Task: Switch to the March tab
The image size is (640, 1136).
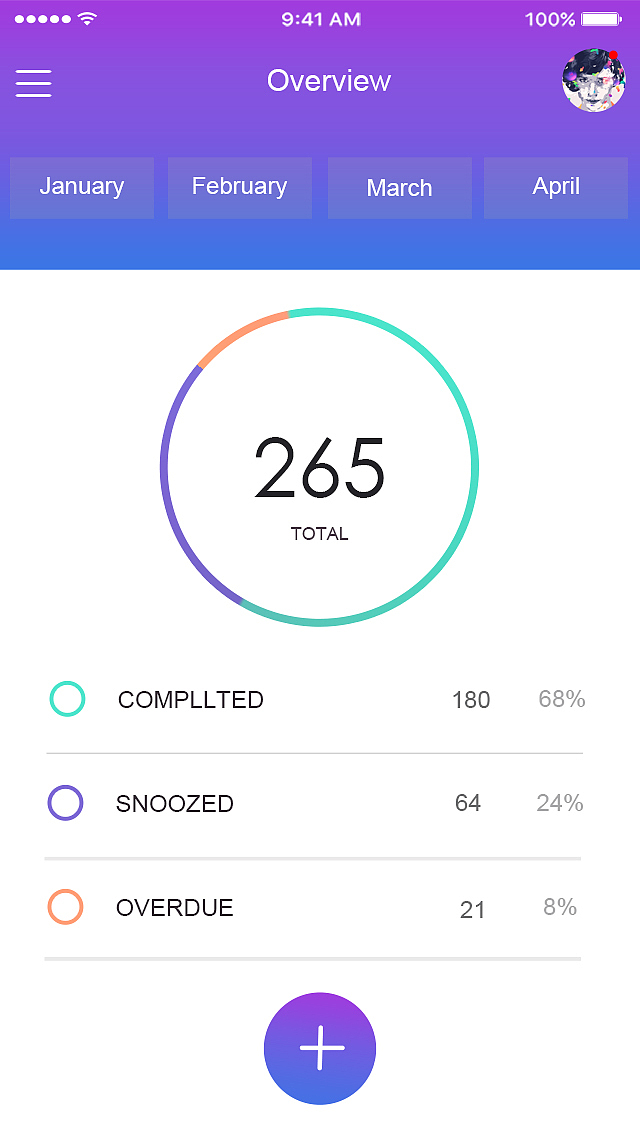Action: [399, 188]
